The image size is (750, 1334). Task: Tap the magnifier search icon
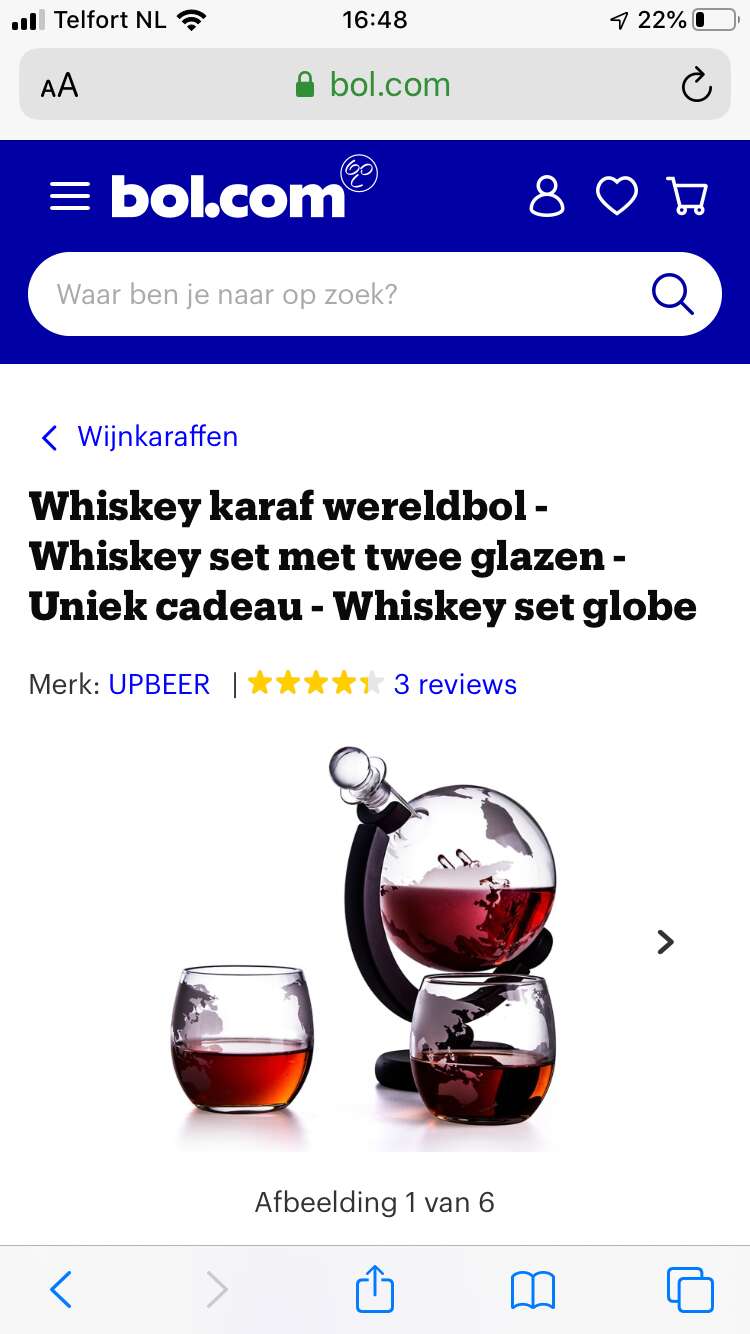pos(672,294)
